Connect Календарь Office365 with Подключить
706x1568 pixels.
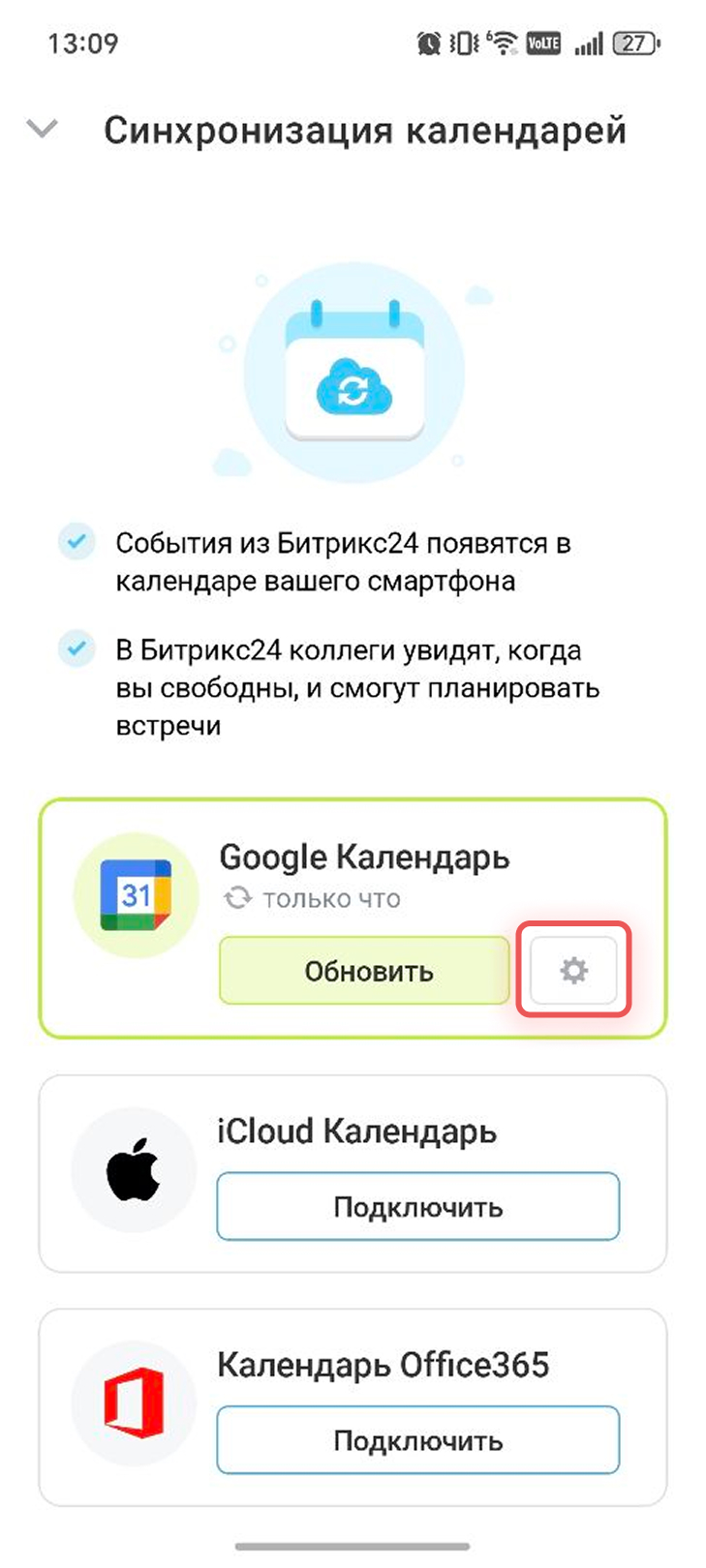[417, 1440]
